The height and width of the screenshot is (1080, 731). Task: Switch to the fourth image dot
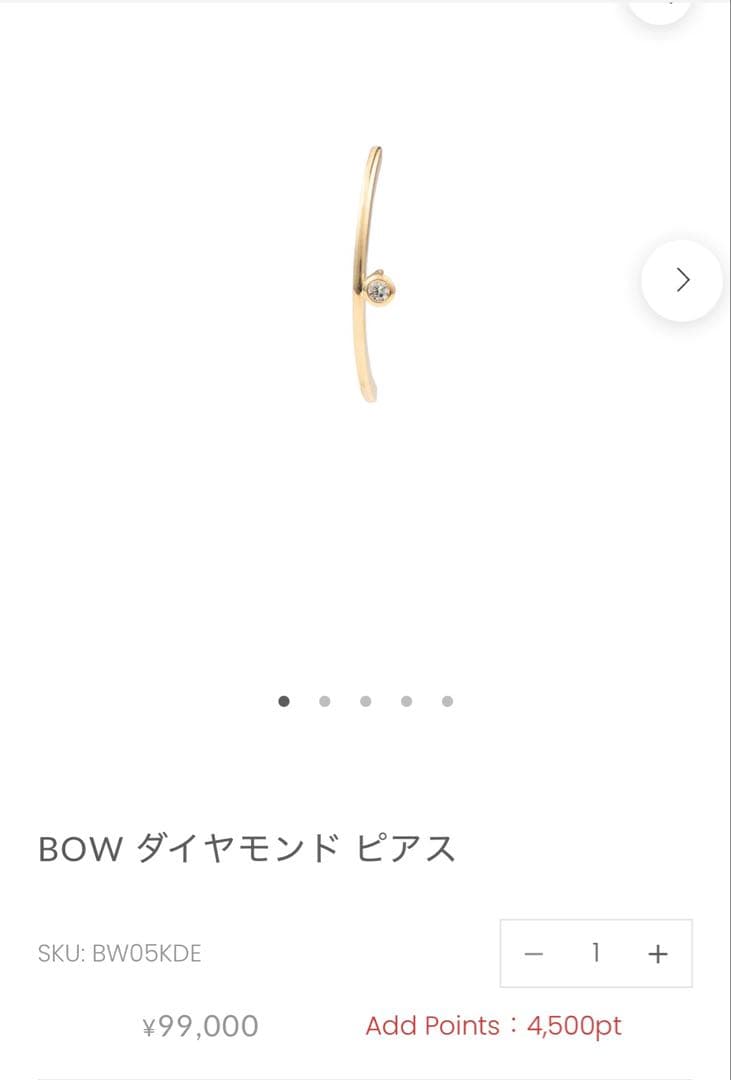(406, 701)
